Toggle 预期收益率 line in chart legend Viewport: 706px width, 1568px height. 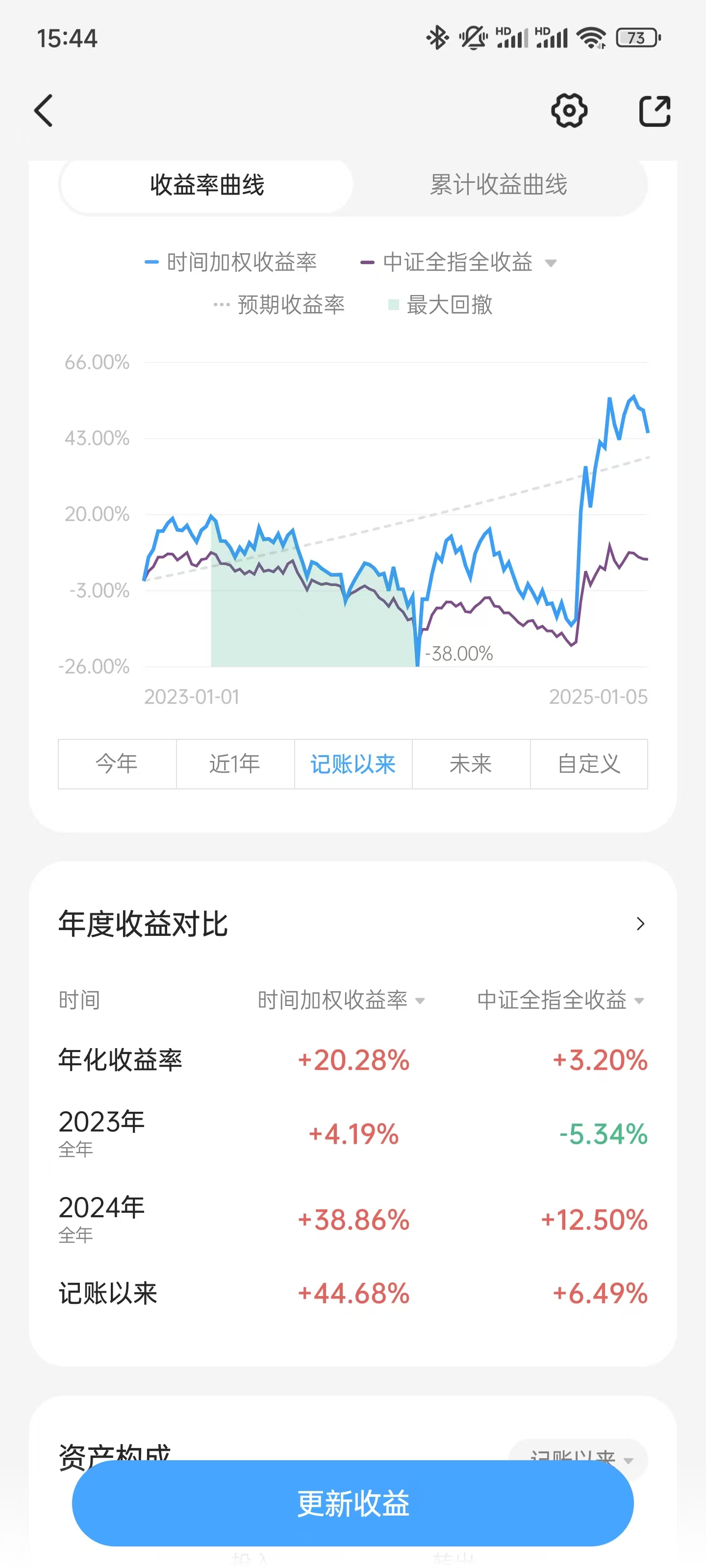(x=280, y=304)
